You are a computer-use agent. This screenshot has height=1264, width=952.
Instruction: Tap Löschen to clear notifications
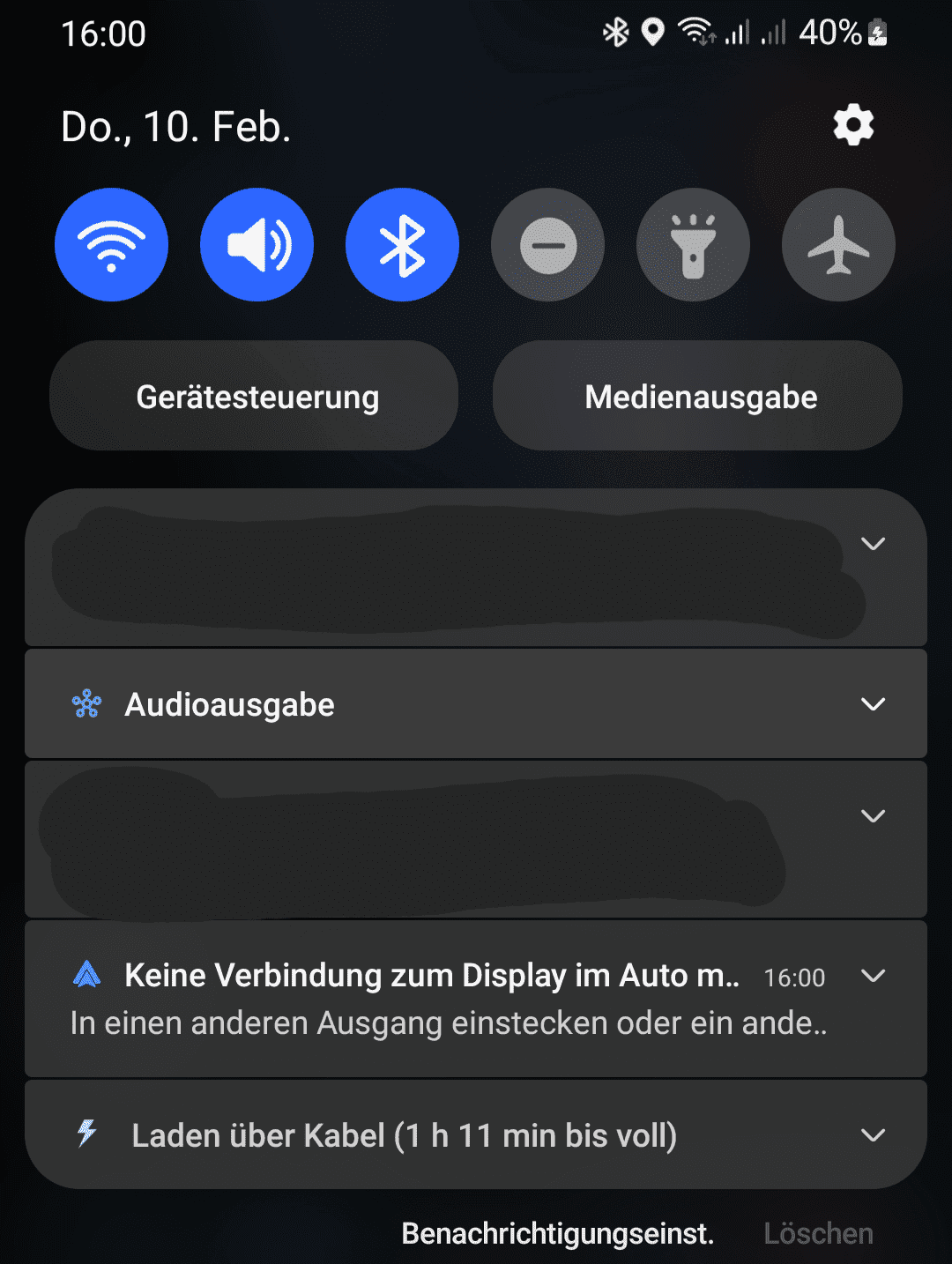818,1233
